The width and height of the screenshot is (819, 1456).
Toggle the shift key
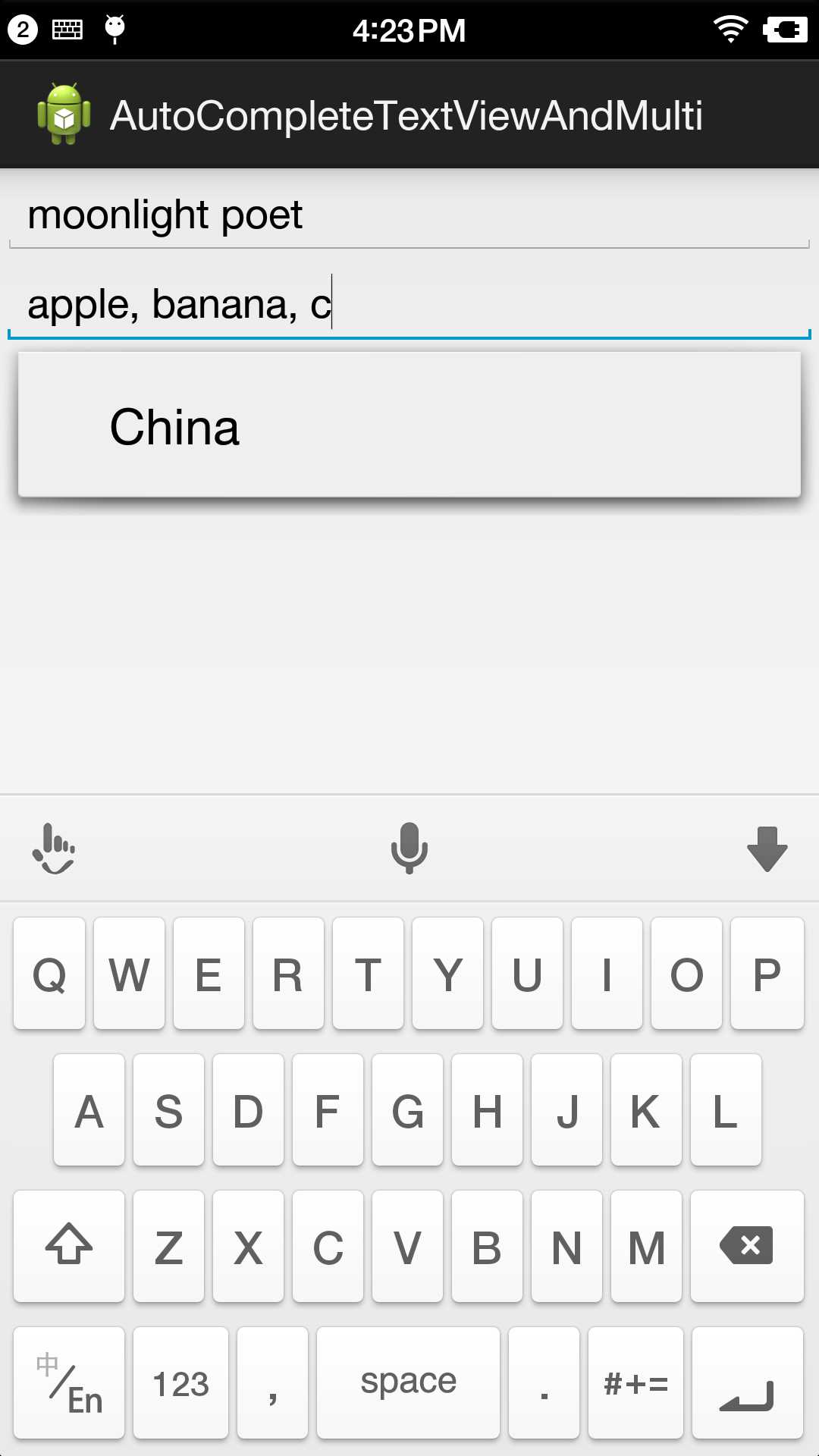69,1246
